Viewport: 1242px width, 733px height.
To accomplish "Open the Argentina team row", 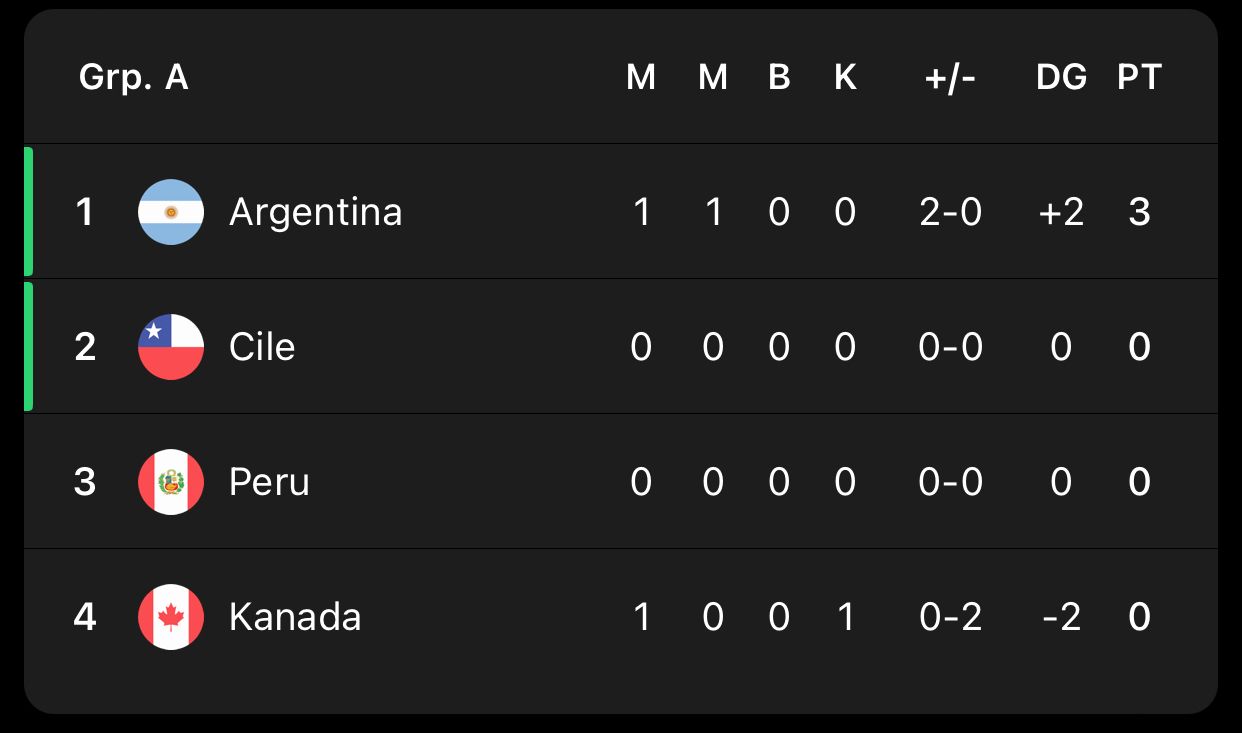I will tap(621, 211).
